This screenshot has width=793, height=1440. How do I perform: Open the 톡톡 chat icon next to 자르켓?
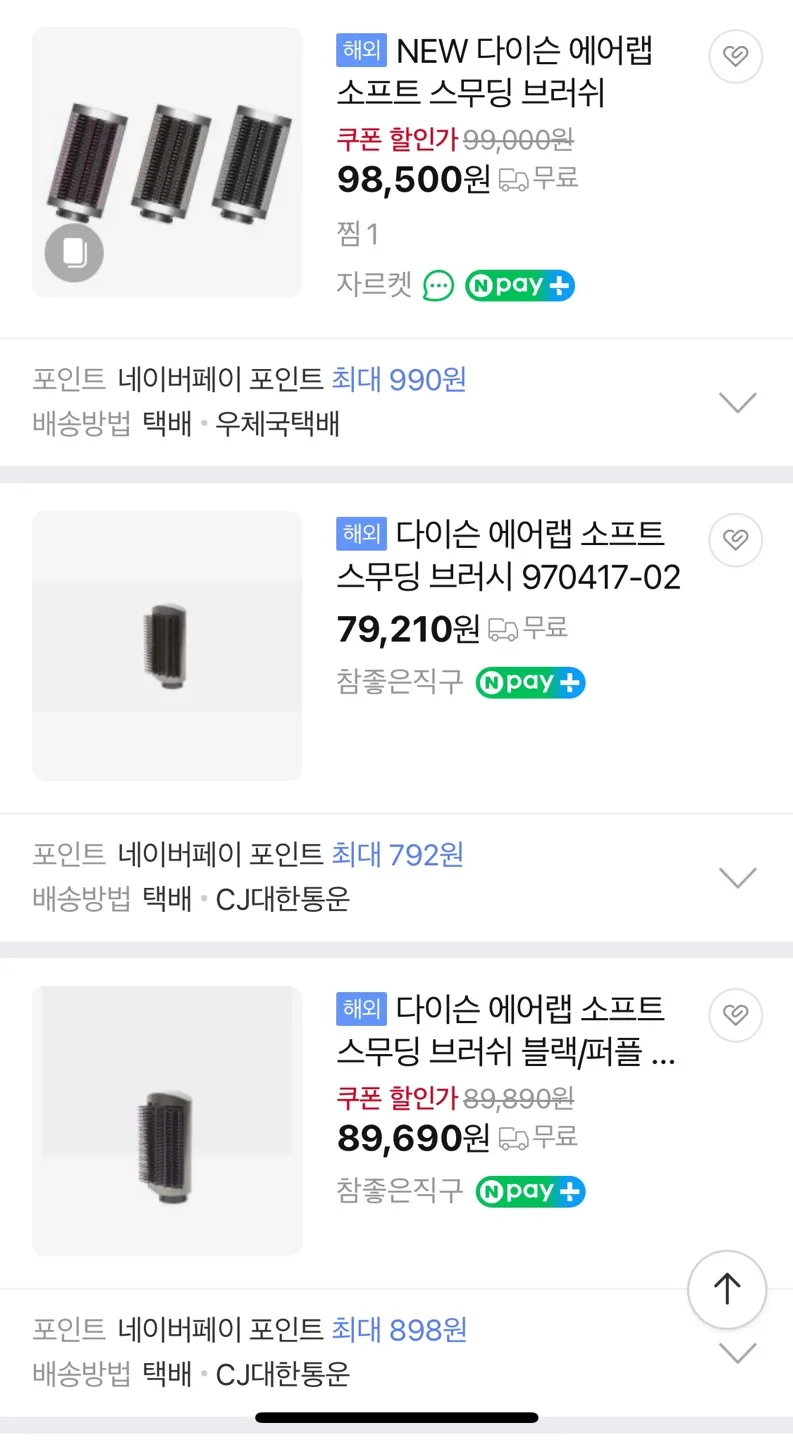tap(439, 285)
